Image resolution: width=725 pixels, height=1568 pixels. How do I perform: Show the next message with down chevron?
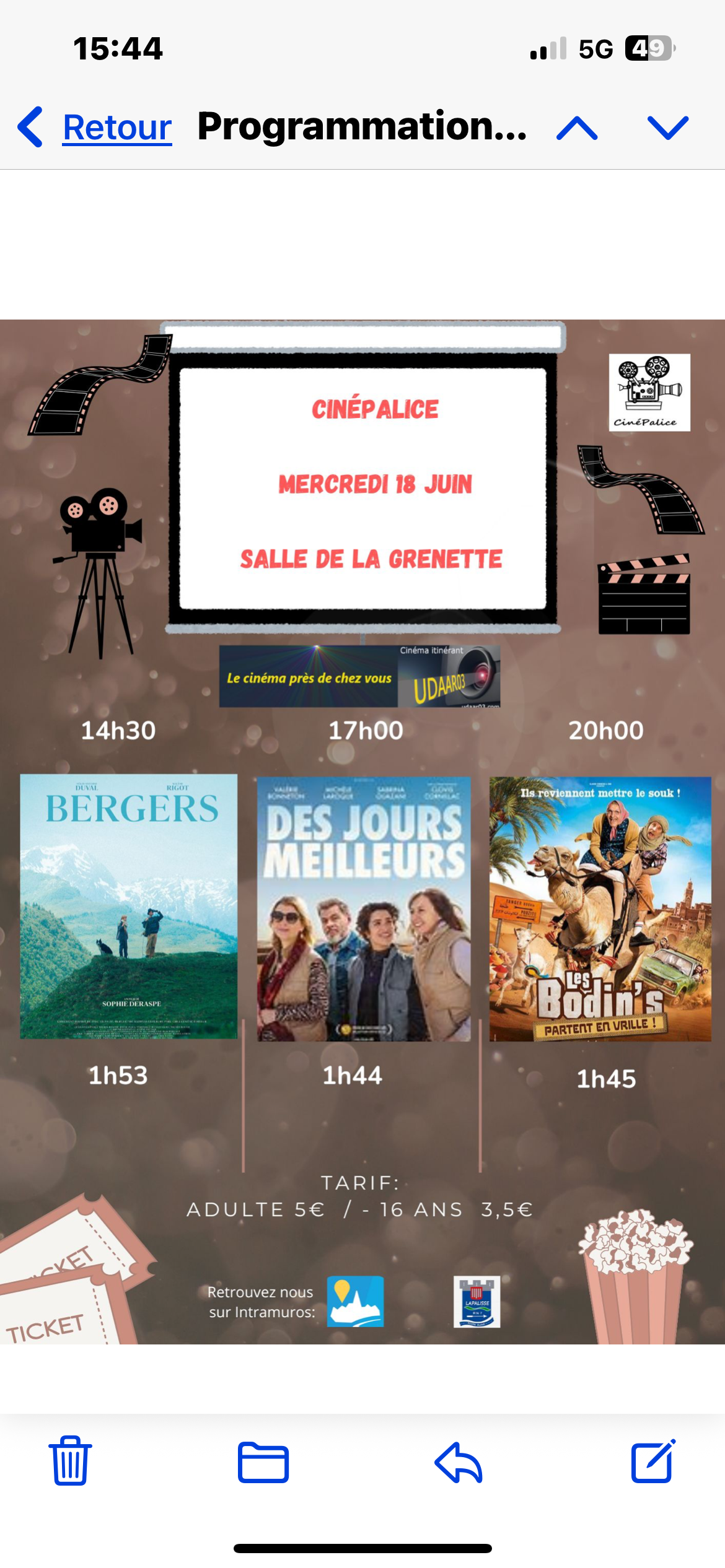click(x=667, y=128)
